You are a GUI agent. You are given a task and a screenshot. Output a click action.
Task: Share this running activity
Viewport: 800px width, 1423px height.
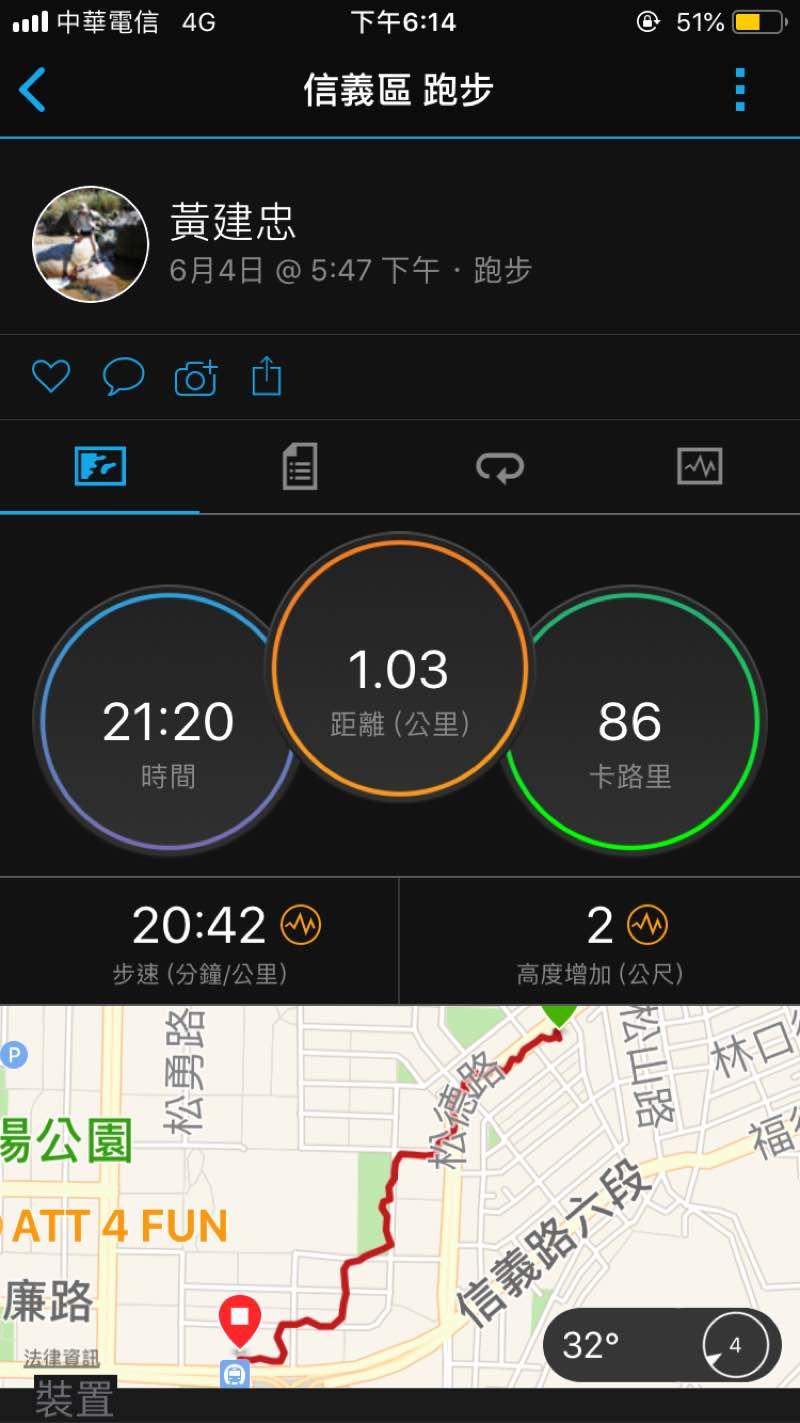pyautogui.click(x=267, y=377)
